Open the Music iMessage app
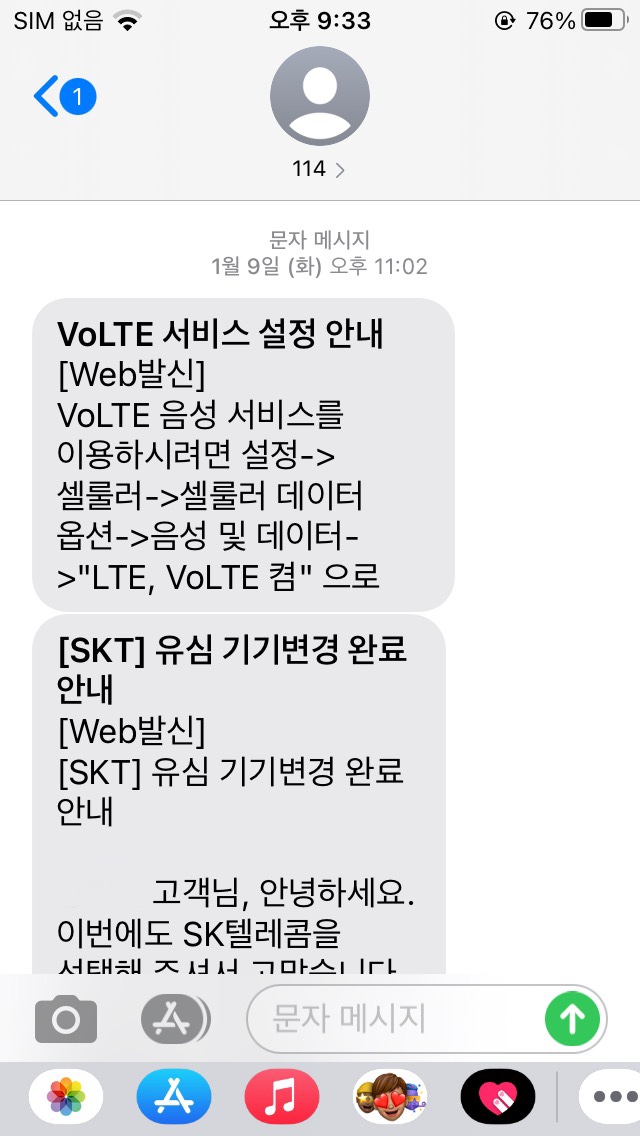Viewport: 640px width, 1136px height. (282, 1096)
